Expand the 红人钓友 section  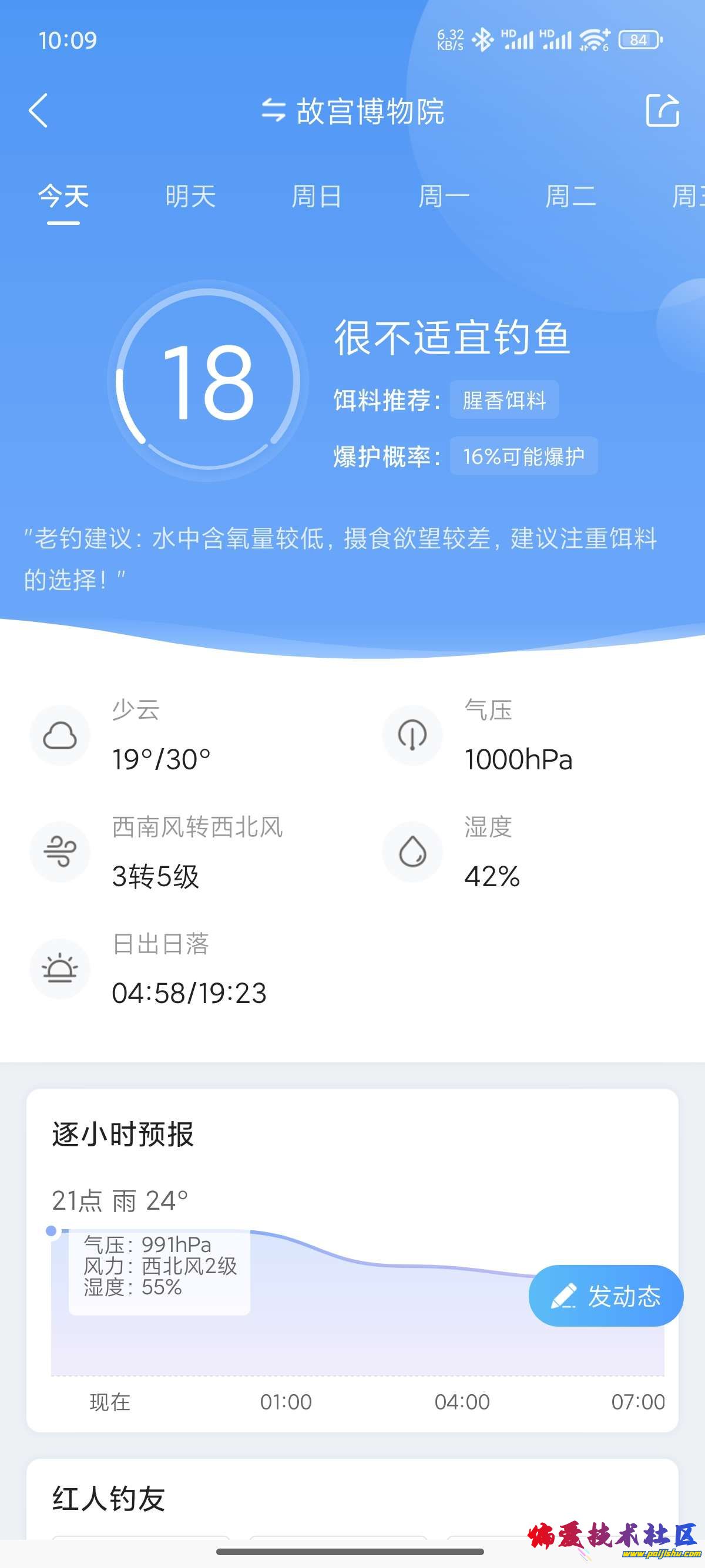pyautogui.click(x=108, y=1500)
